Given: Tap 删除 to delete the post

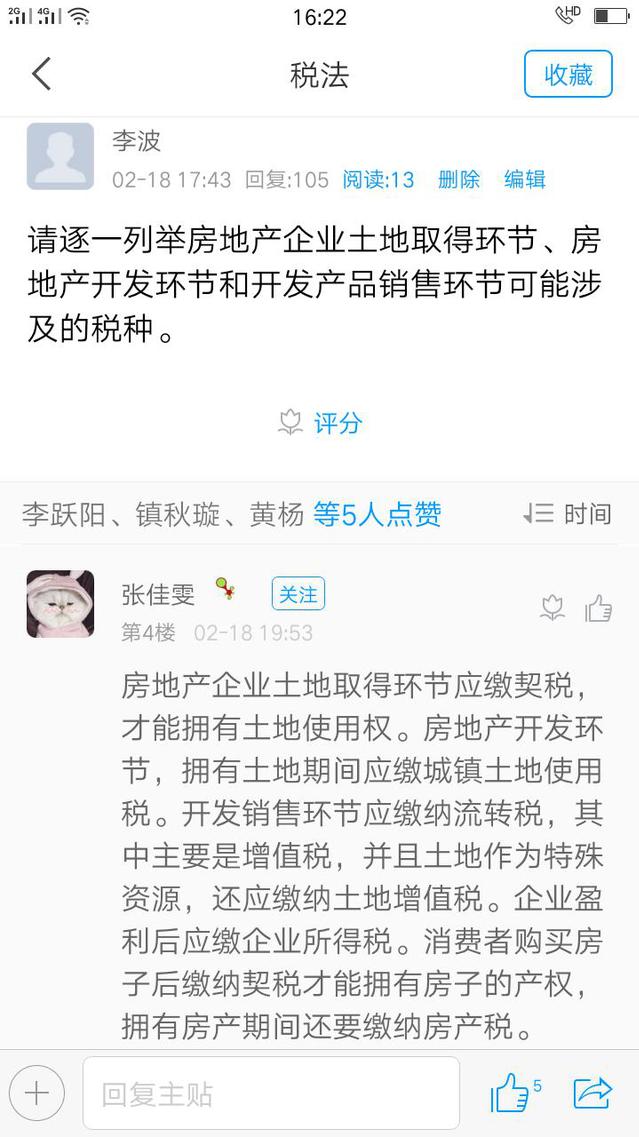Looking at the screenshot, I should click(x=459, y=180).
